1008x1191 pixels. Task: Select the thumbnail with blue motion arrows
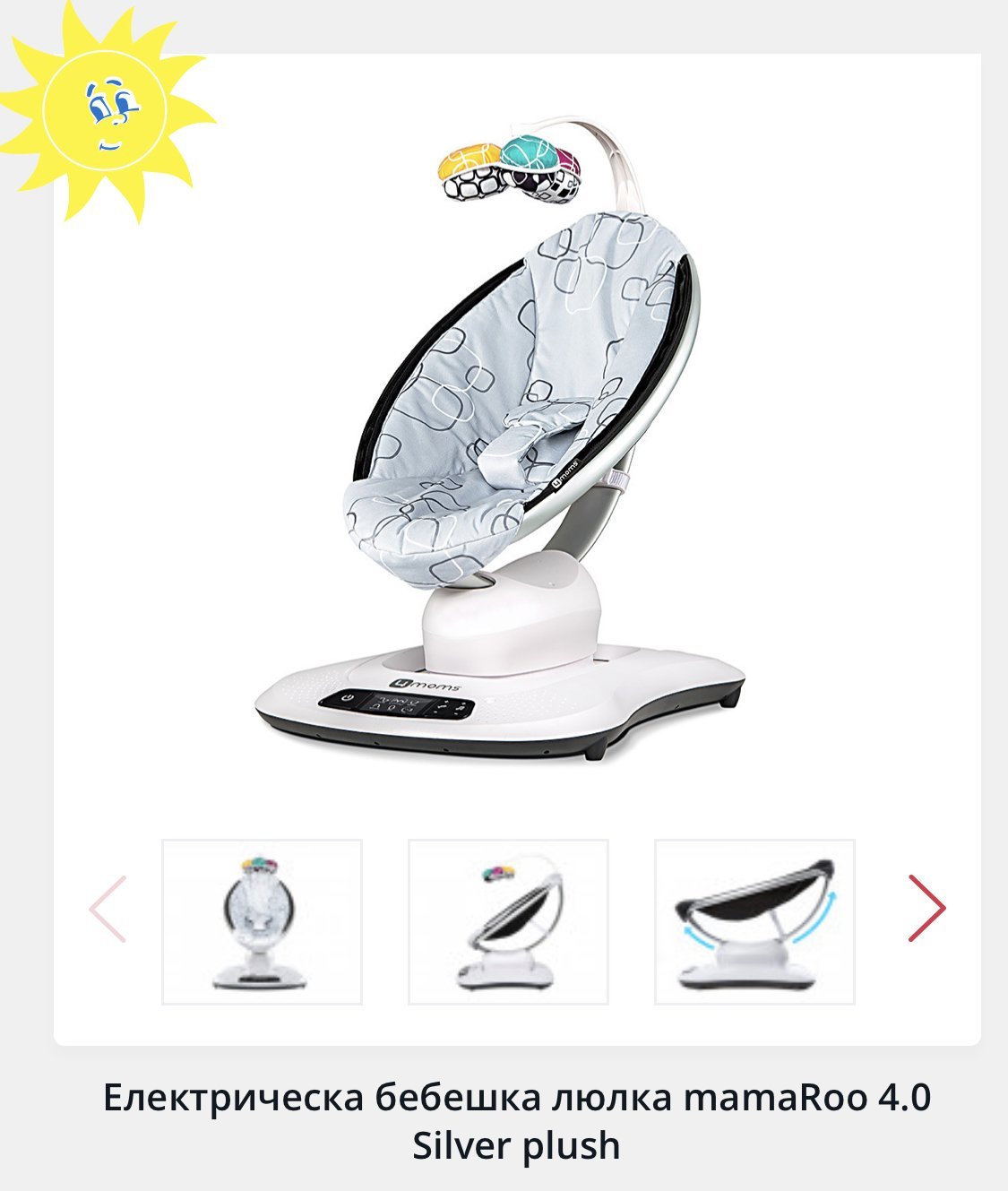click(x=754, y=921)
